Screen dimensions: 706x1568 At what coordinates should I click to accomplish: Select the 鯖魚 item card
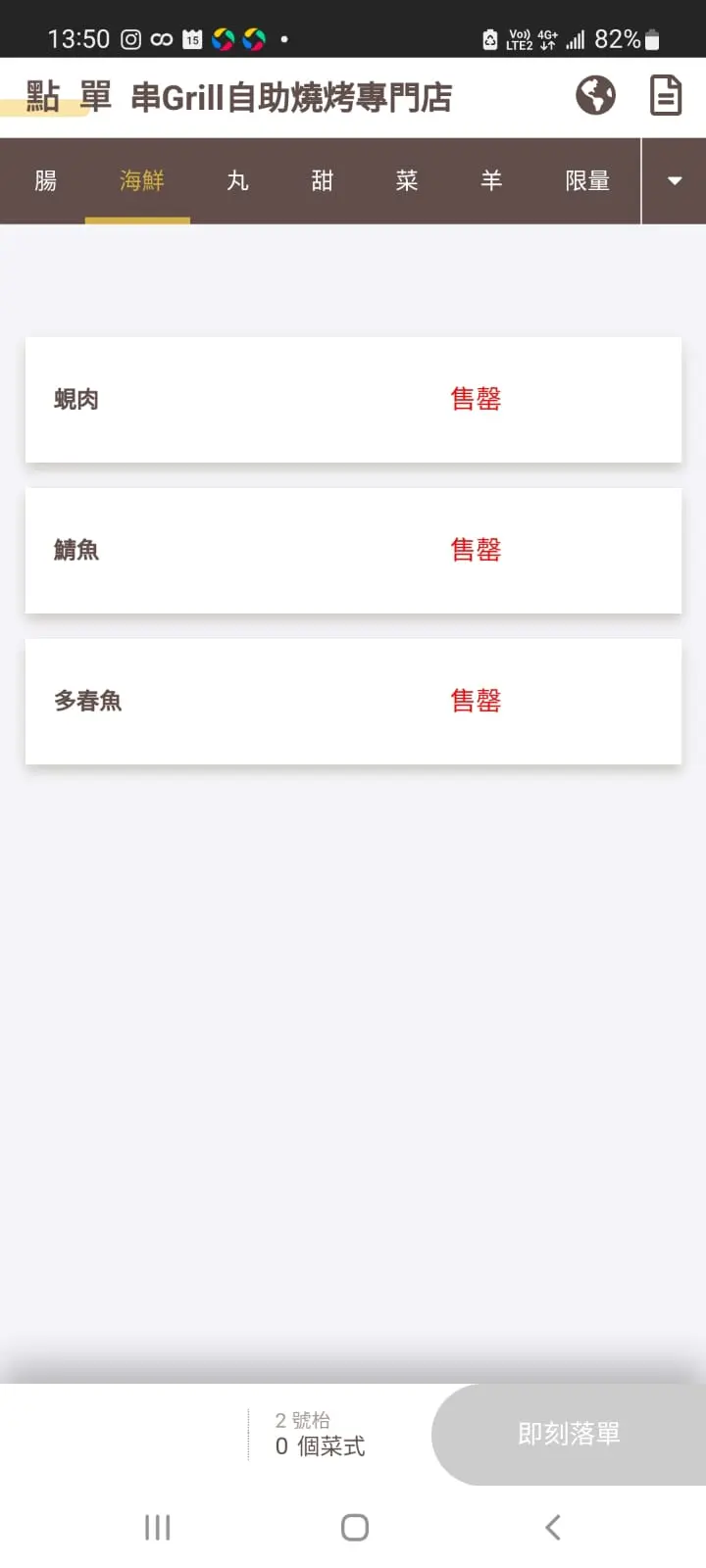(x=353, y=550)
